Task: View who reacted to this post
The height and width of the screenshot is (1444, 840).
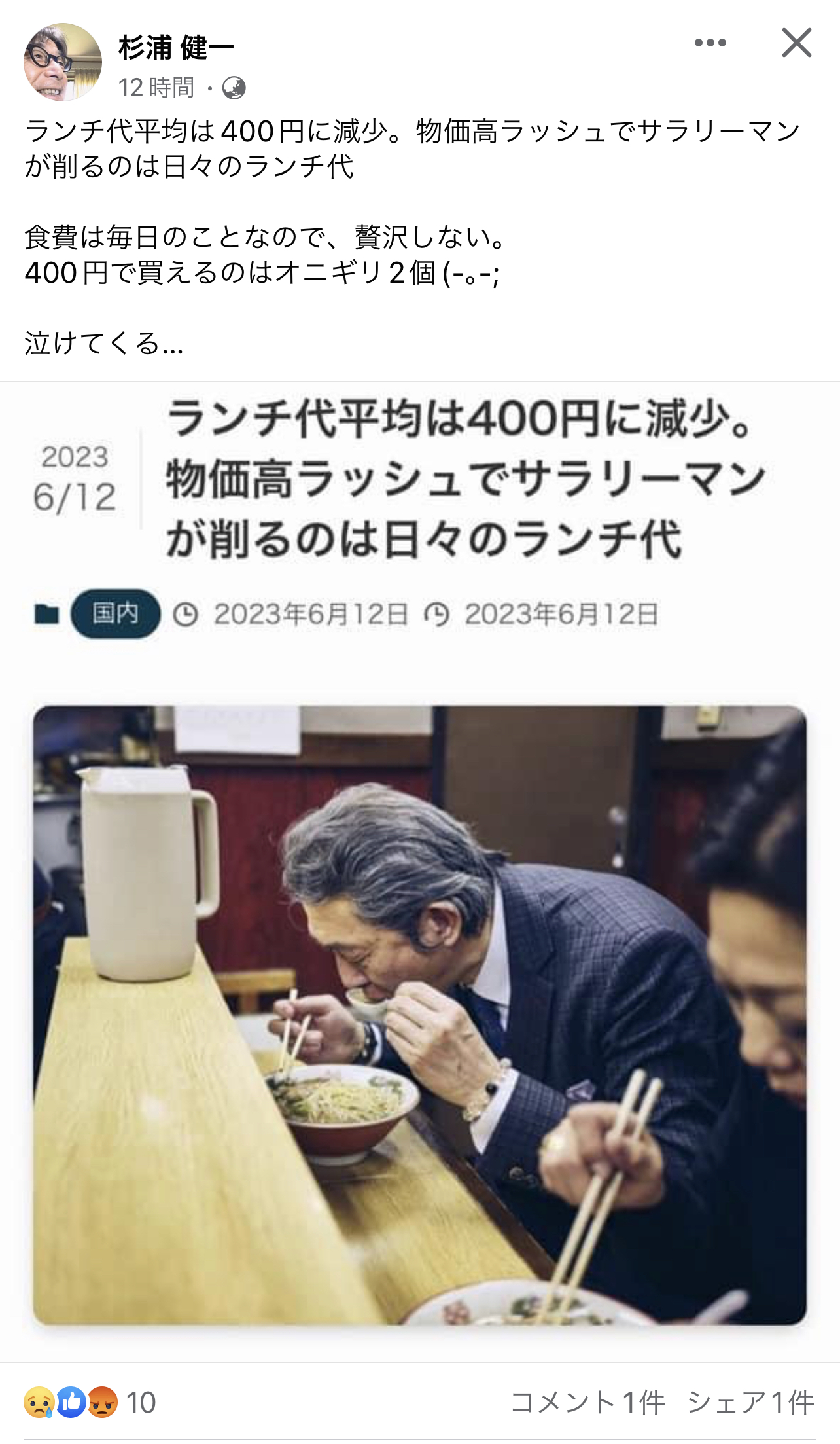Action: (x=90, y=1403)
